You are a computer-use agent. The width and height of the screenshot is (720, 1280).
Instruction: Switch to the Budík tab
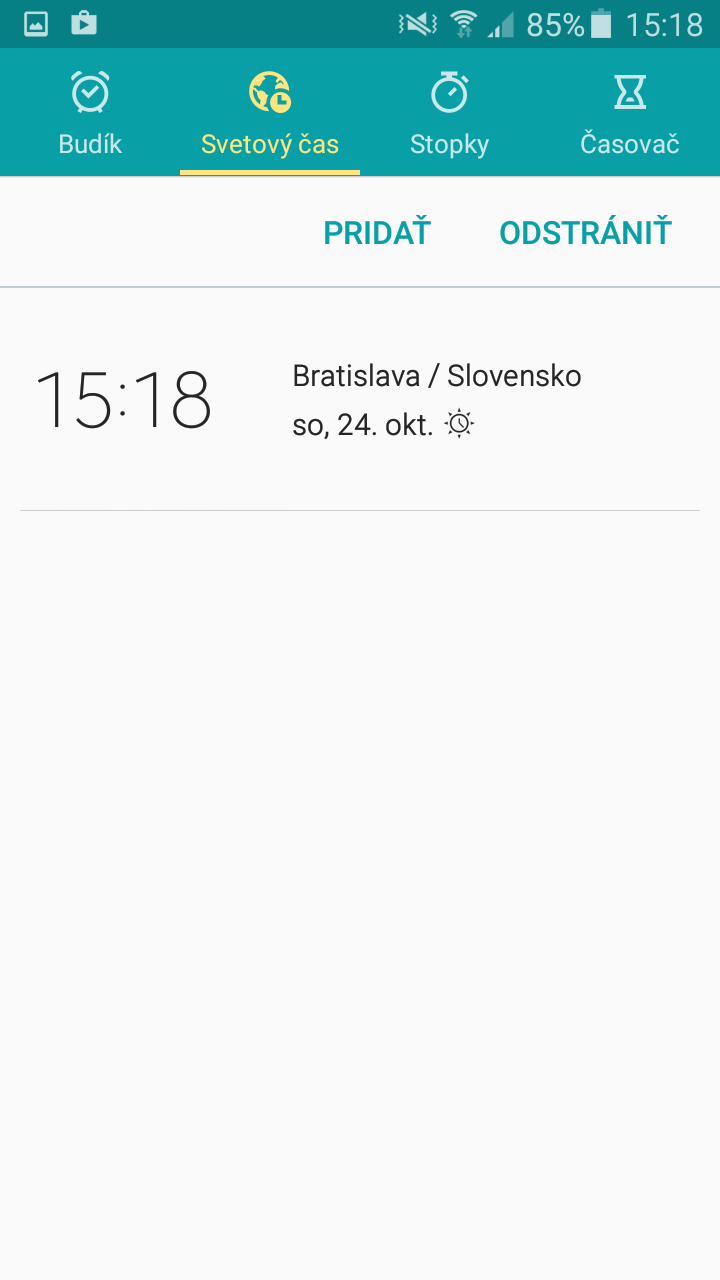click(x=90, y=113)
